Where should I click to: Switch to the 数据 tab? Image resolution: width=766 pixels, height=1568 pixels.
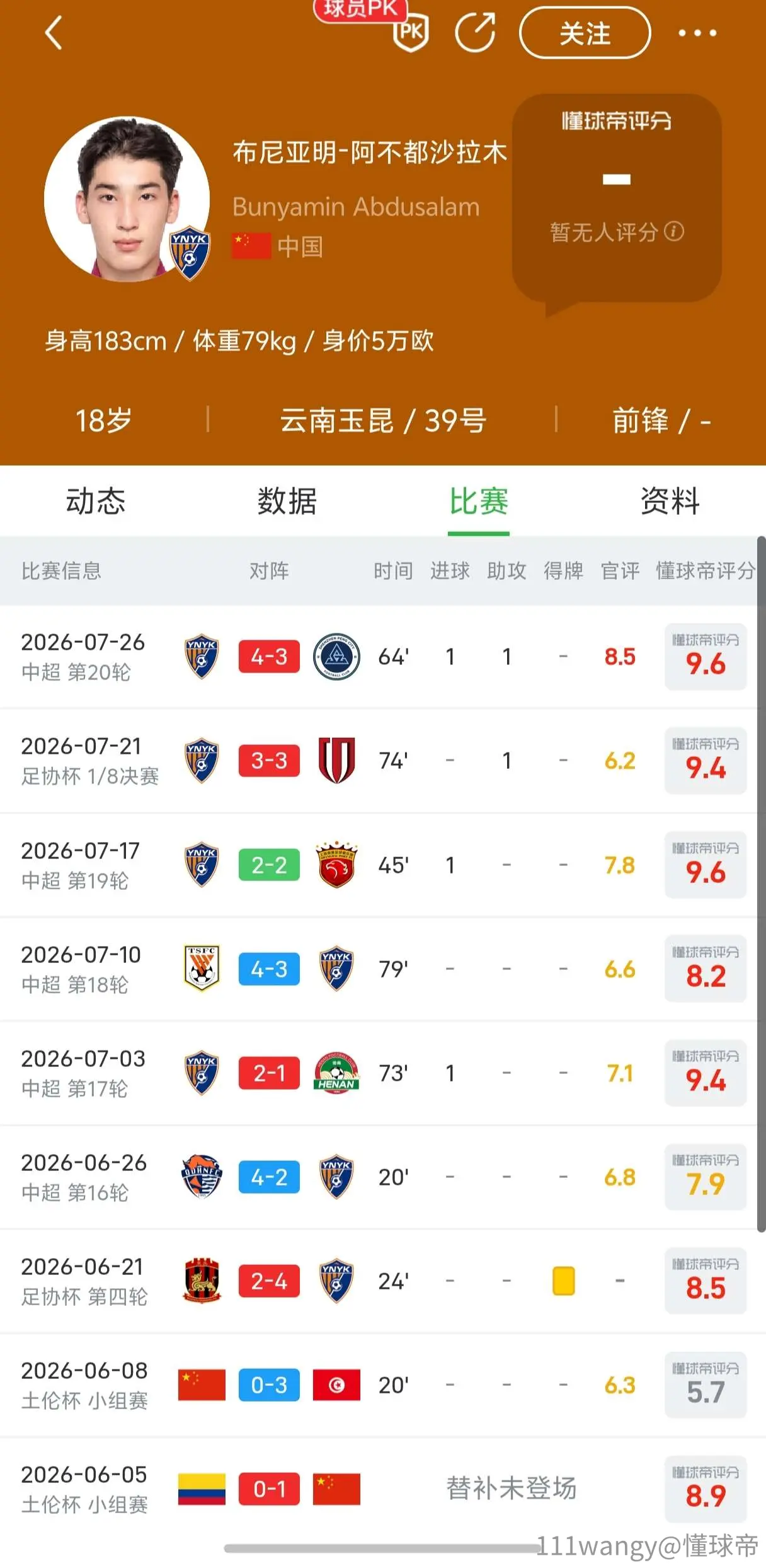287,502
